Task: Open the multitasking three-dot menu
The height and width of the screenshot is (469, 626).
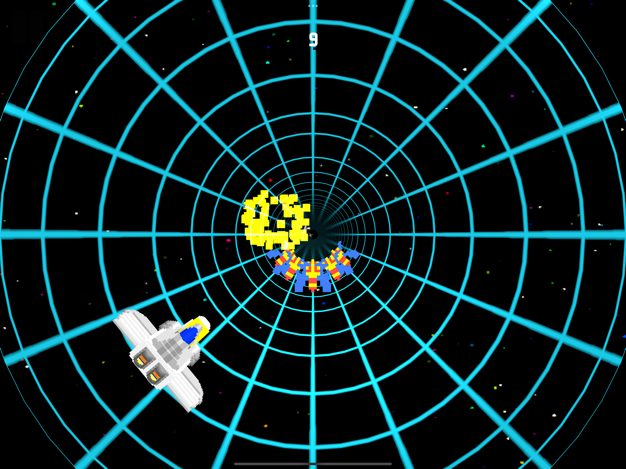Action: point(313,6)
